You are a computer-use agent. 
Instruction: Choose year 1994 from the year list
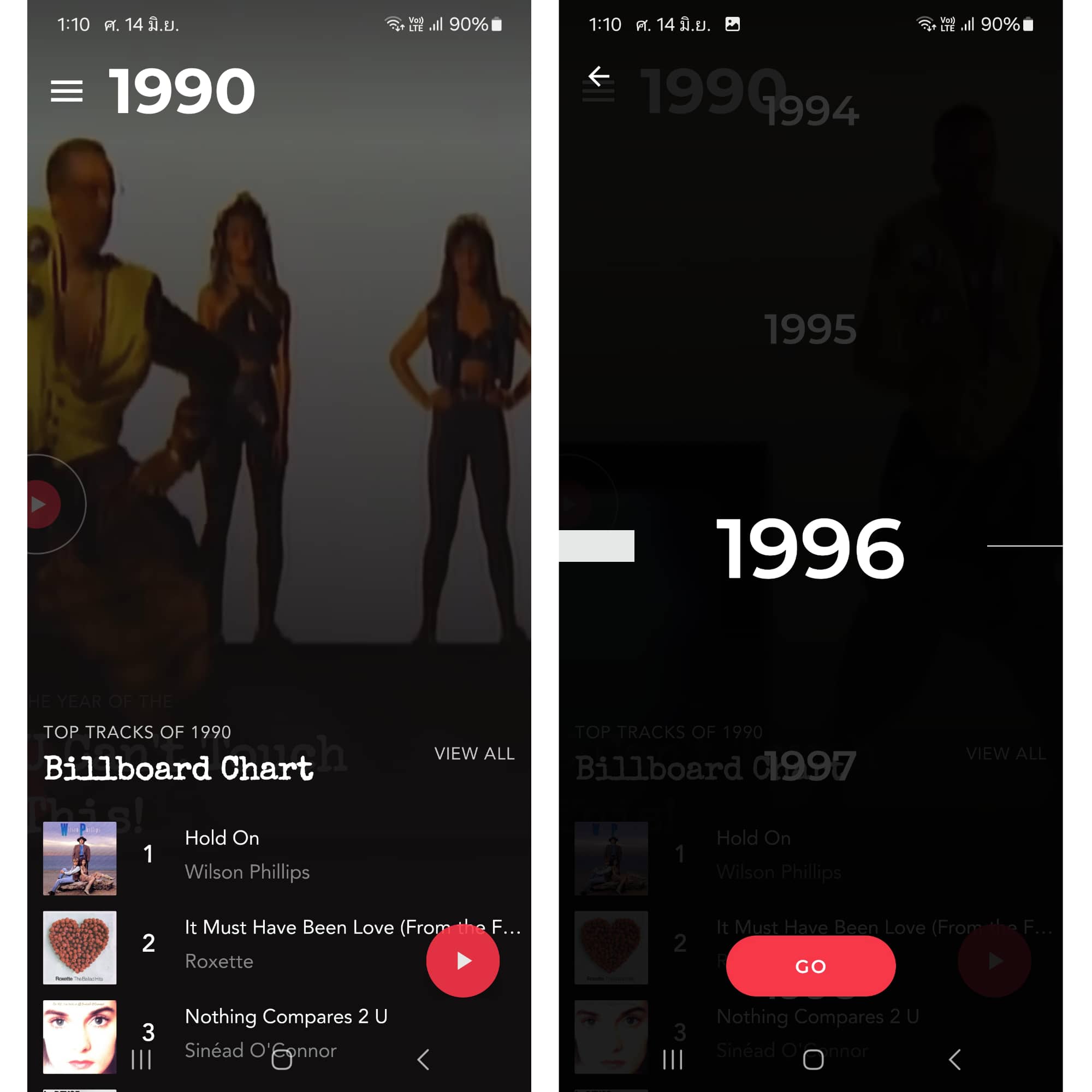tap(811, 111)
